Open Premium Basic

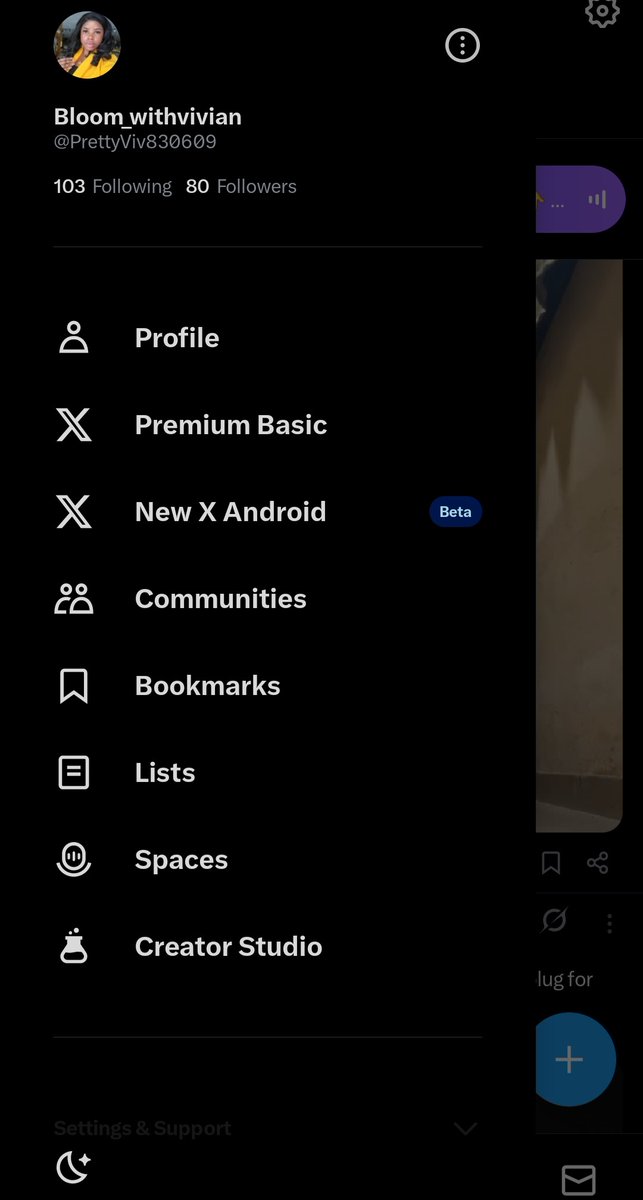[268, 425]
